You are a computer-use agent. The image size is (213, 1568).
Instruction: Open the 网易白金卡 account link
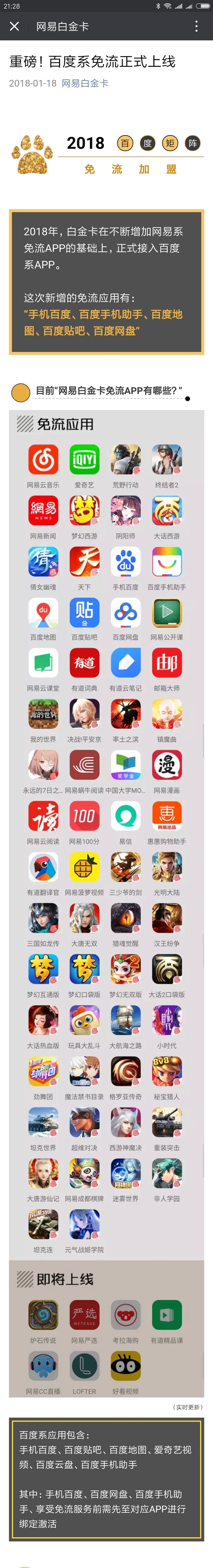(x=84, y=84)
